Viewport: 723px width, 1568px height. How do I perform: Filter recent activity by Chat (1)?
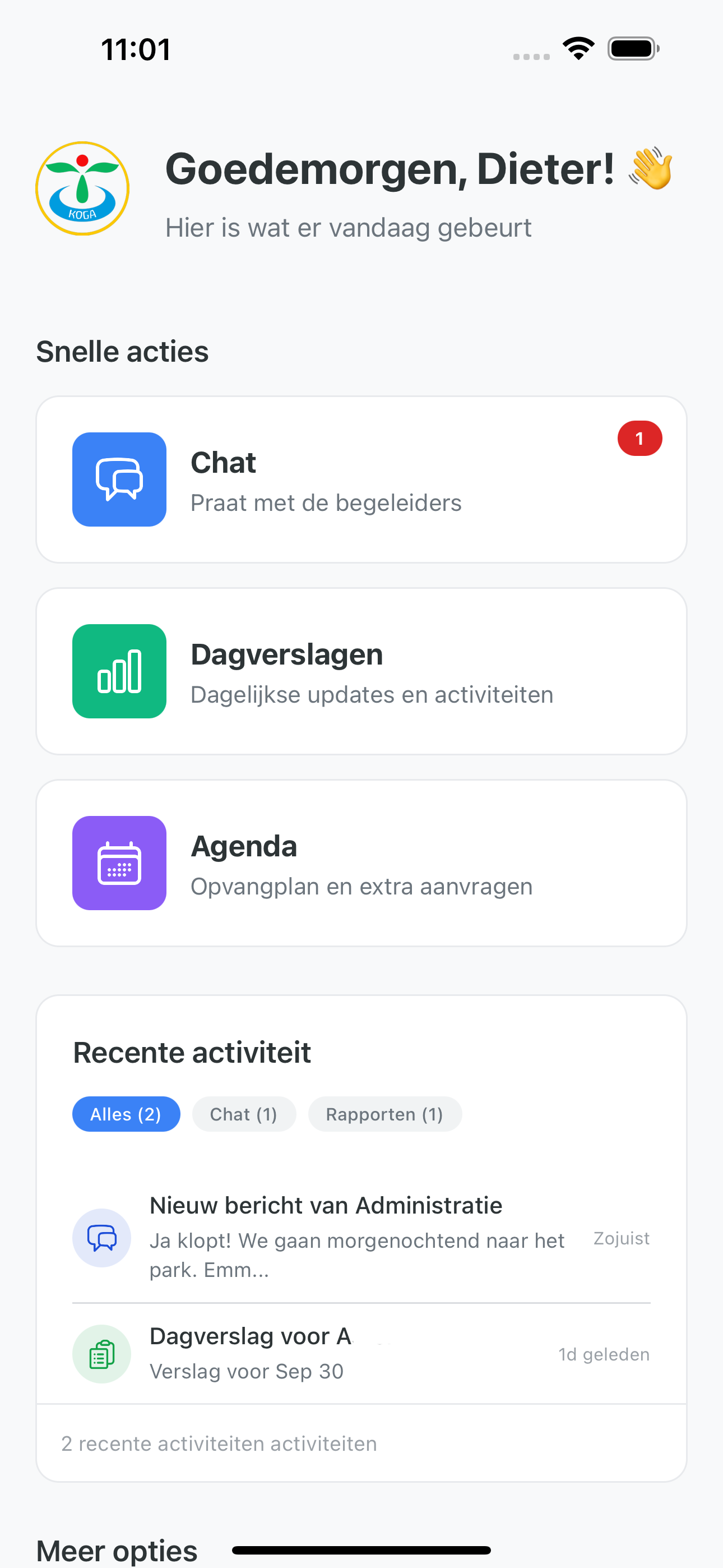click(x=243, y=1114)
